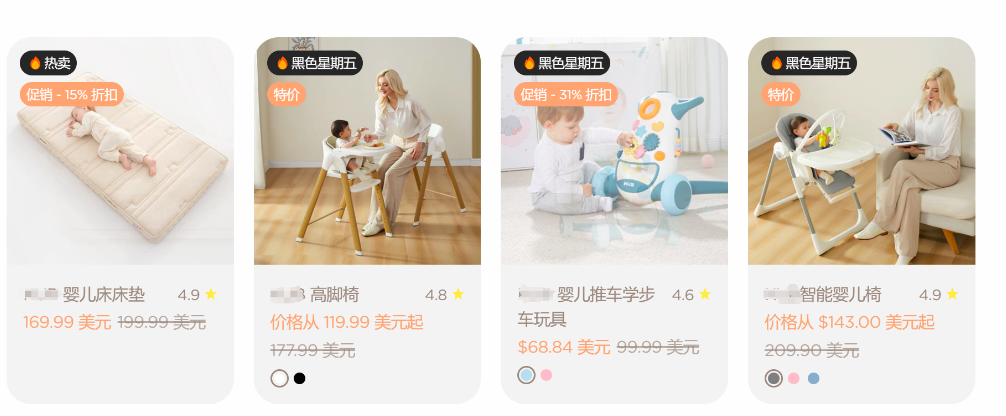Select the gray color for 智能婴儿椅
Viewport: 1006px width, 416px height.
[x=773, y=379]
